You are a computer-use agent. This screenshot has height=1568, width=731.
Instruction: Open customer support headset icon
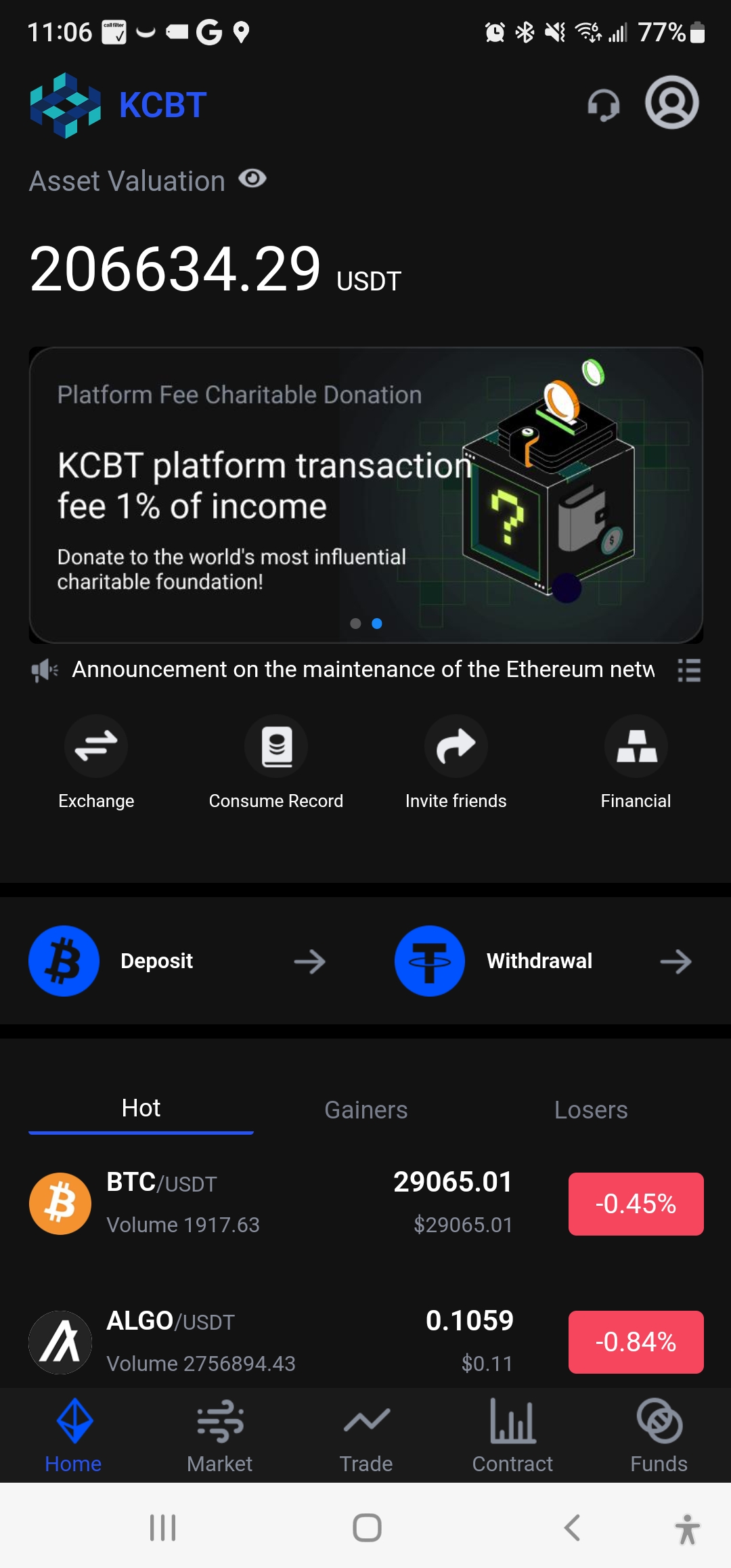click(603, 105)
